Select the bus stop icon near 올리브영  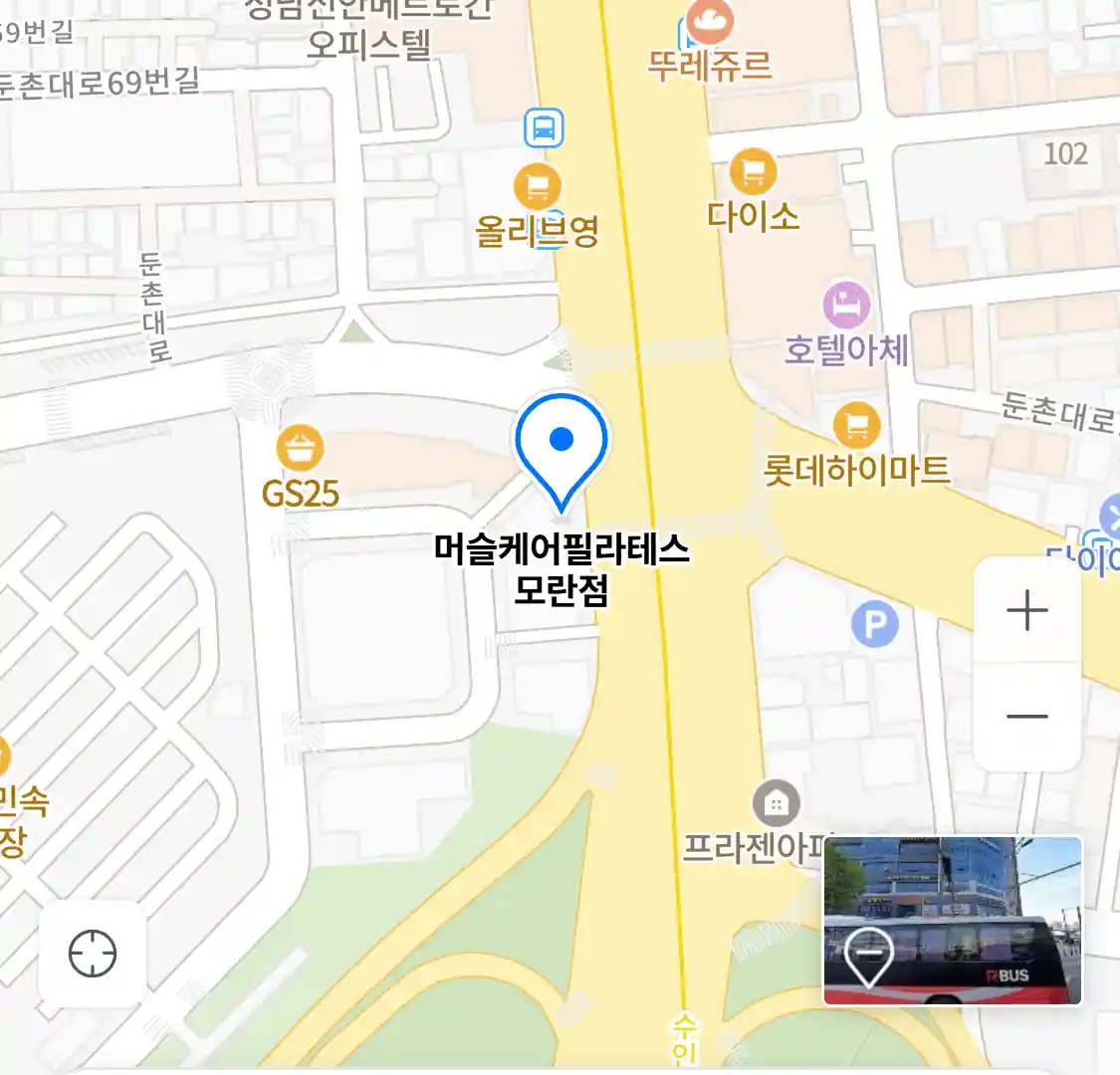pyautogui.click(x=544, y=128)
